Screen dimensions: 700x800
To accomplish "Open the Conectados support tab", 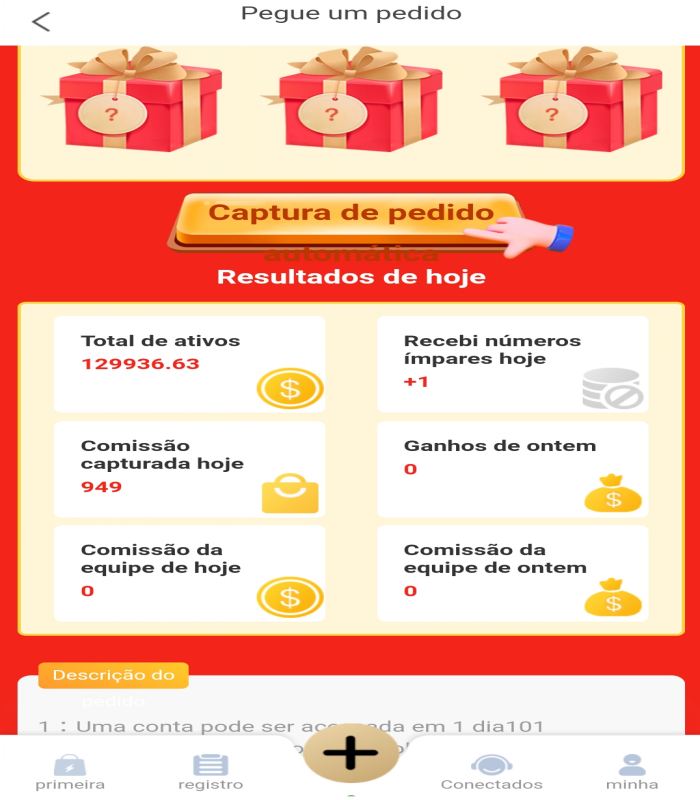I will [x=491, y=771].
